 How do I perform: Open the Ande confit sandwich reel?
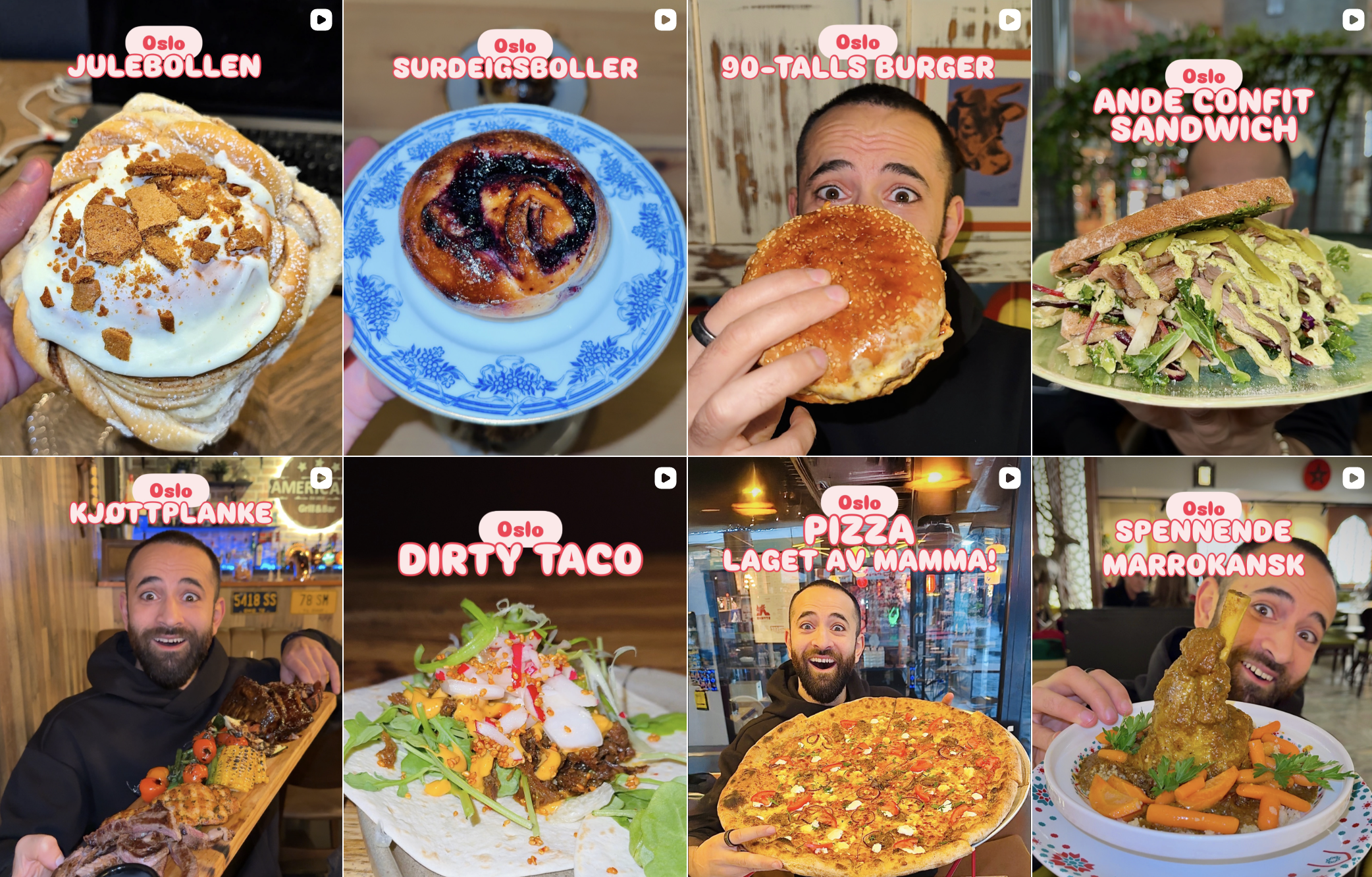1202,263
